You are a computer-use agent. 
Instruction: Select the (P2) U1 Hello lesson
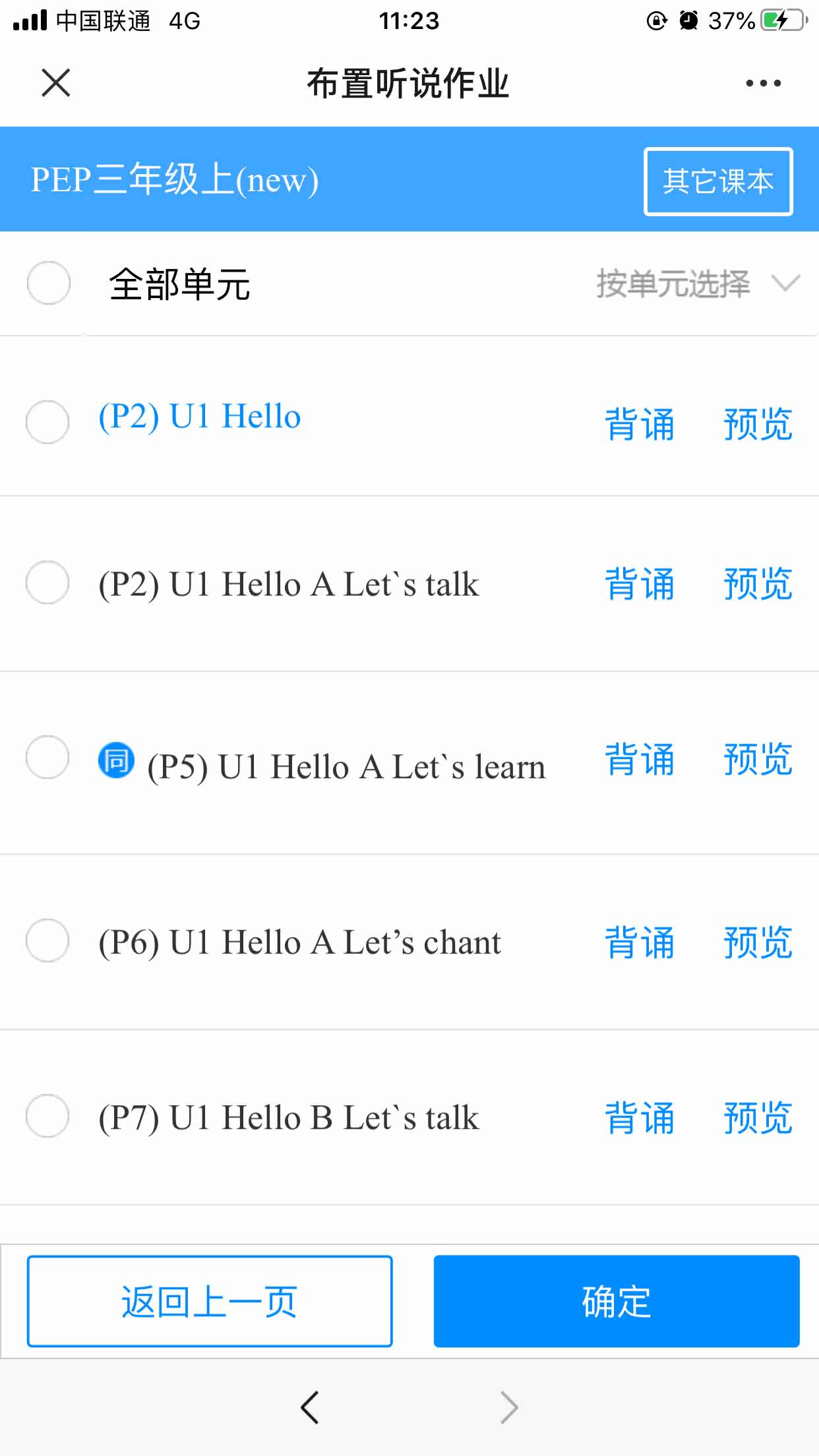pos(47,421)
